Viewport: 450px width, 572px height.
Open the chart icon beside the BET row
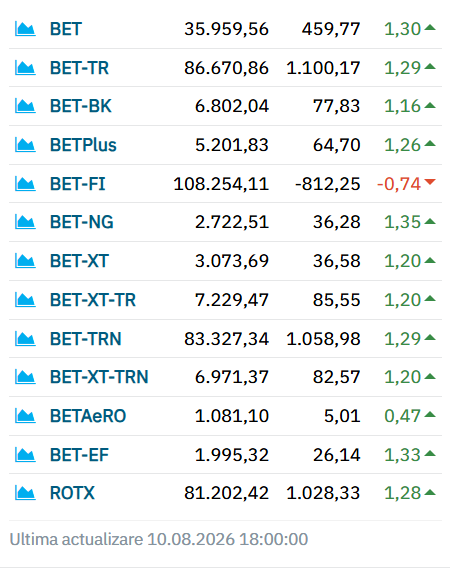[25, 29]
